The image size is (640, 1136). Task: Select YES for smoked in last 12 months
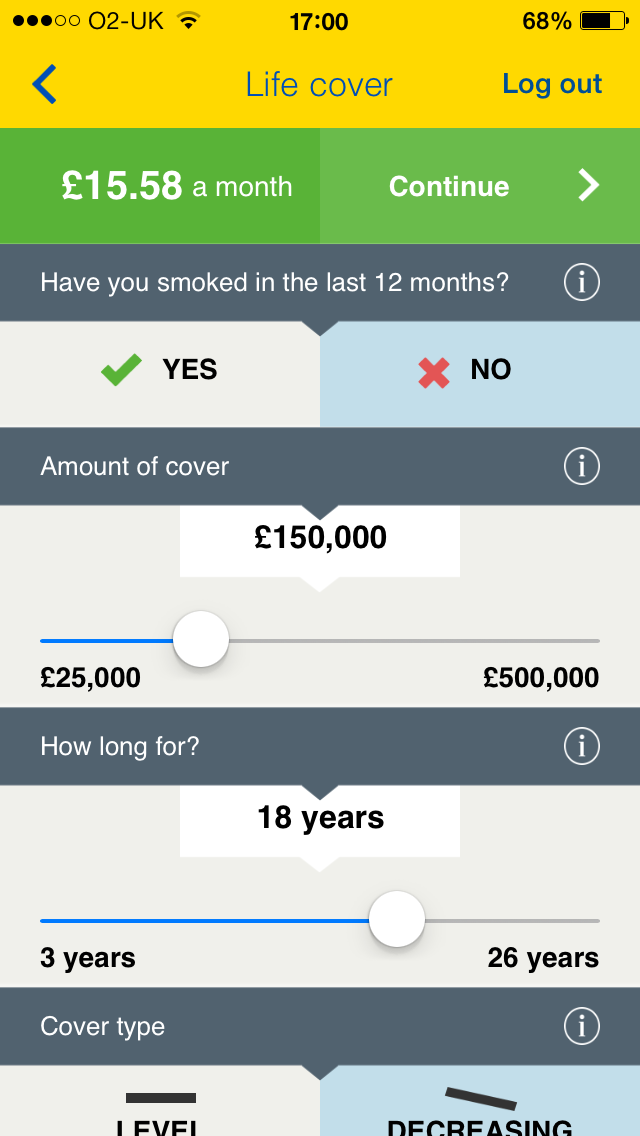(160, 371)
